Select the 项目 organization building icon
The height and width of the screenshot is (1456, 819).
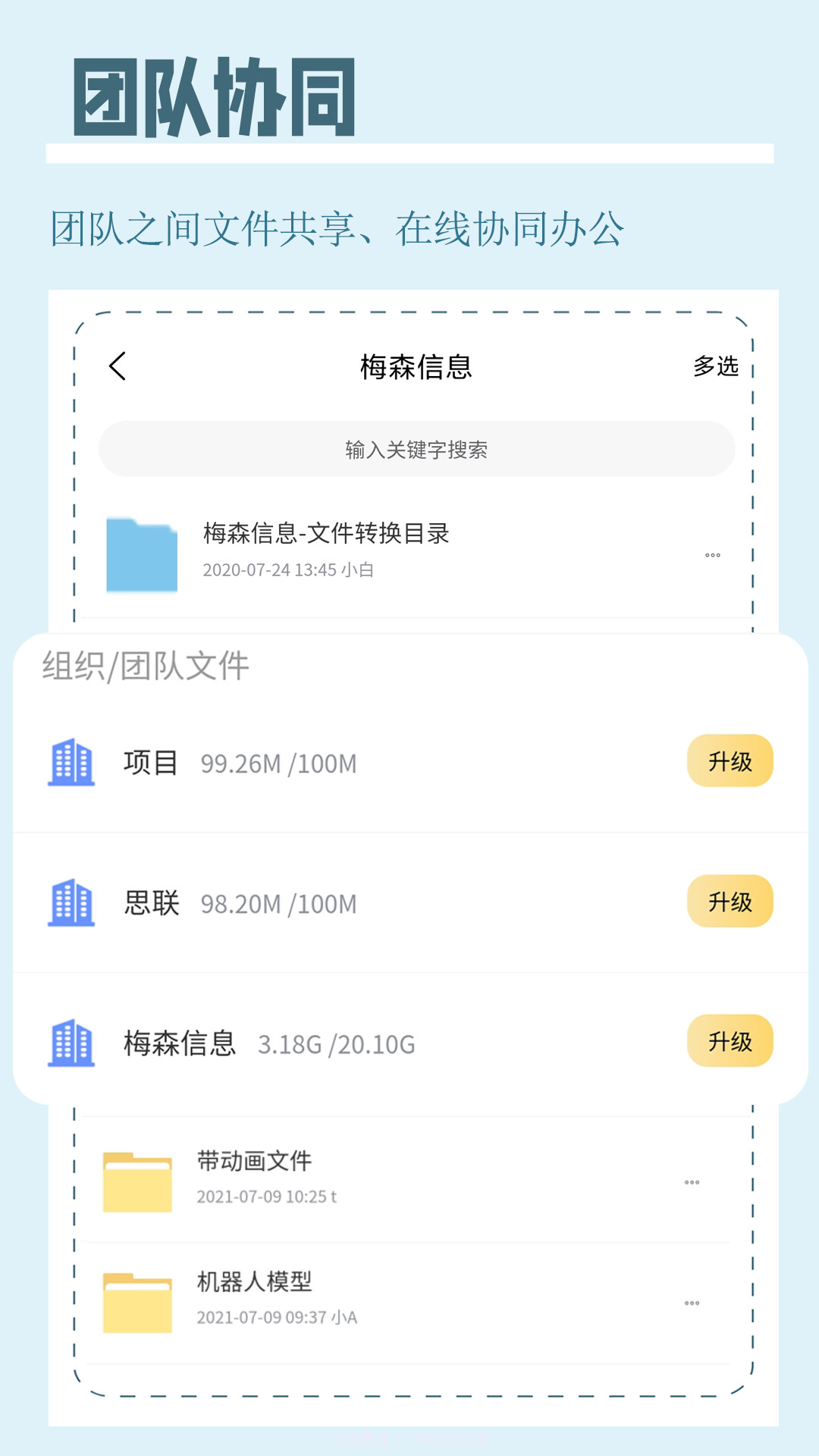tap(72, 764)
